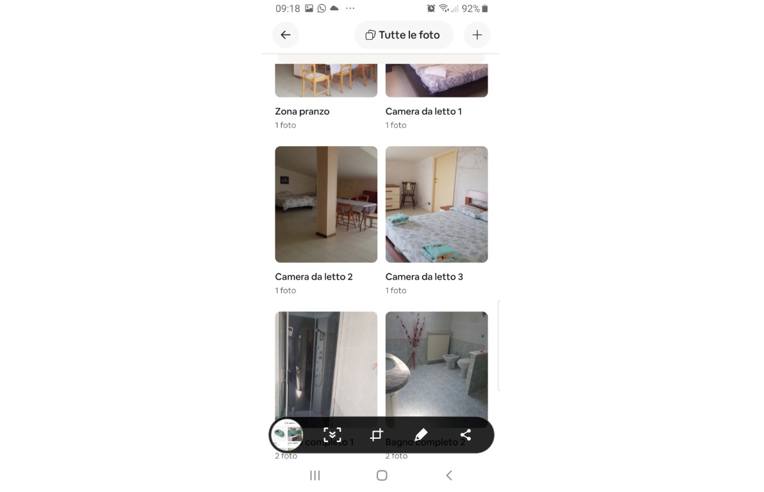Open the Tutte le foto button
This screenshot has width=764, height=492.
tap(403, 35)
